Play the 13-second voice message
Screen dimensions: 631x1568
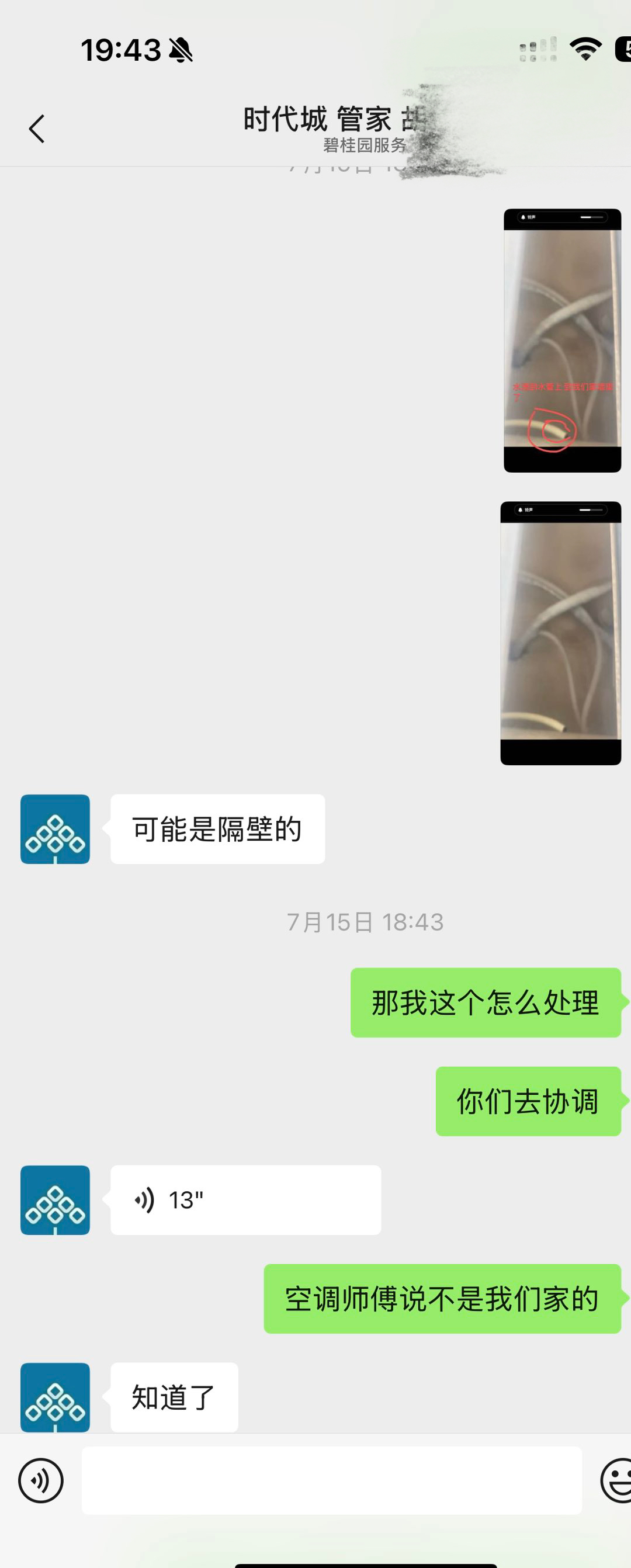pyautogui.click(x=245, y=1200)
